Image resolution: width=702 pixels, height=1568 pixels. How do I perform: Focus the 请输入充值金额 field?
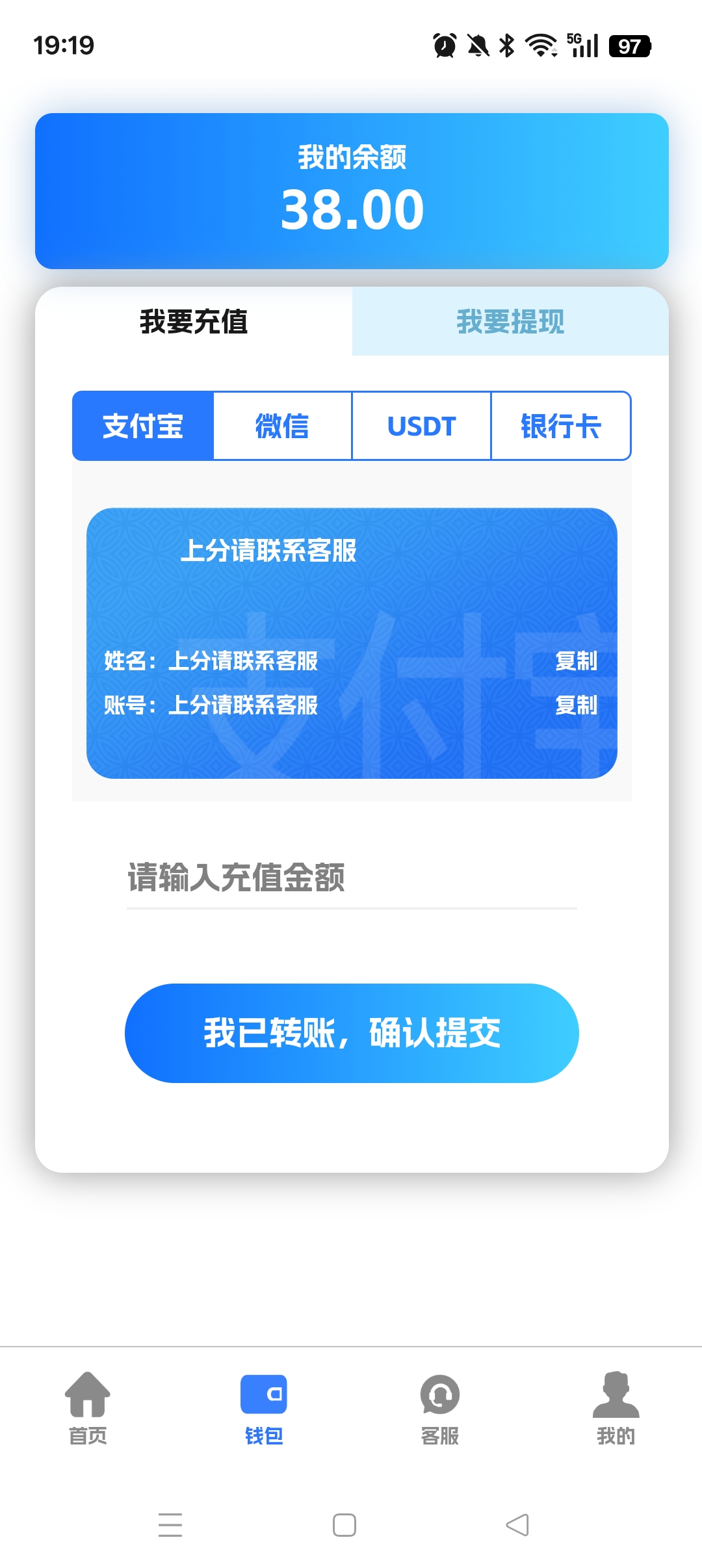tap(351, 878)
